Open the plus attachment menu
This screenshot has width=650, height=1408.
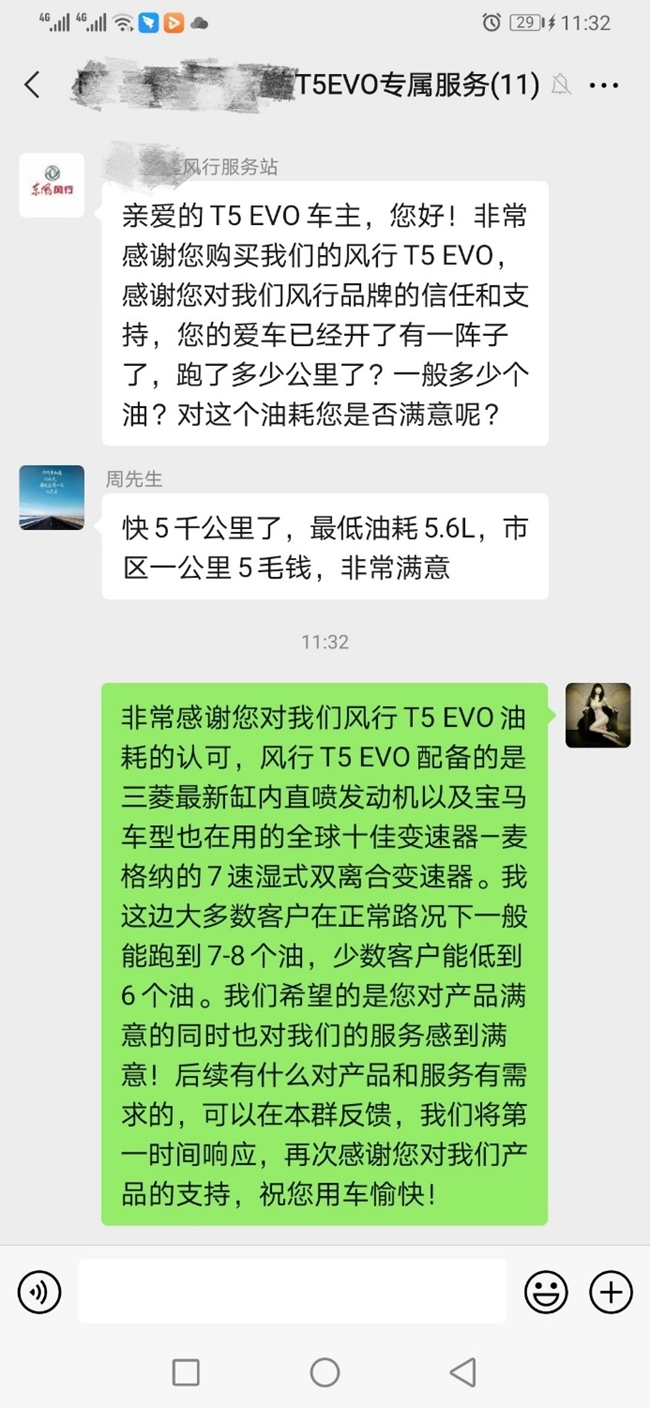click(610, 1294)
